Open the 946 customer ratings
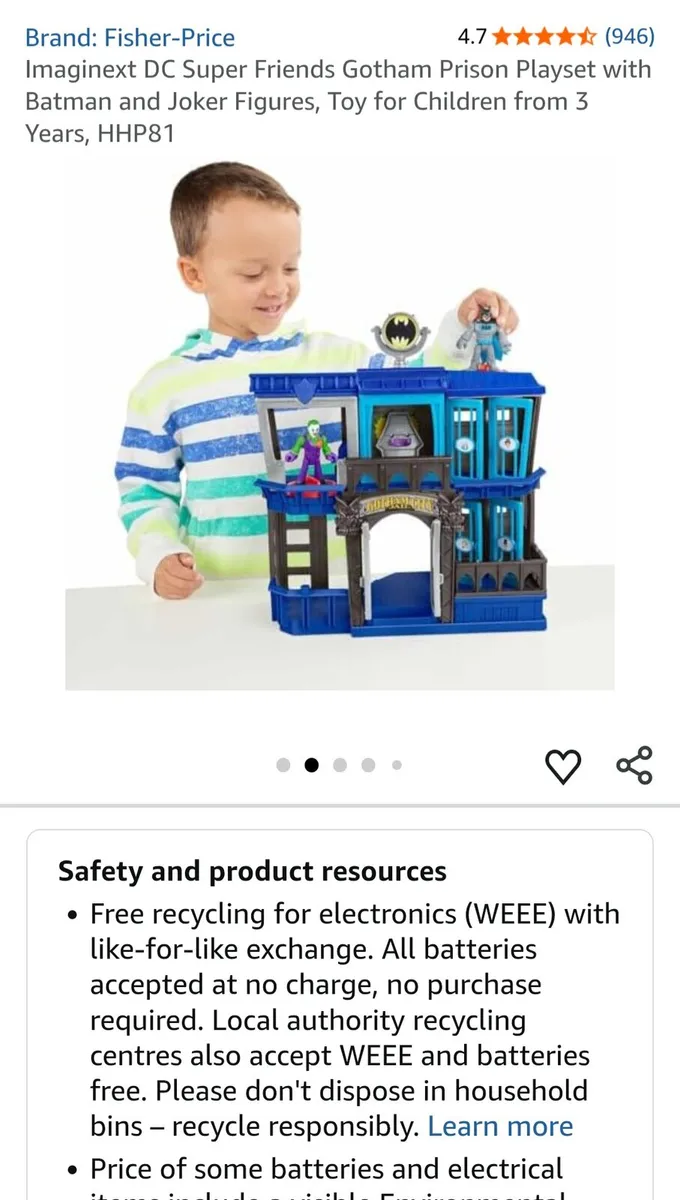Image resolution: width=680 pixels, height=1200 pixels. (x=630, y=37)
